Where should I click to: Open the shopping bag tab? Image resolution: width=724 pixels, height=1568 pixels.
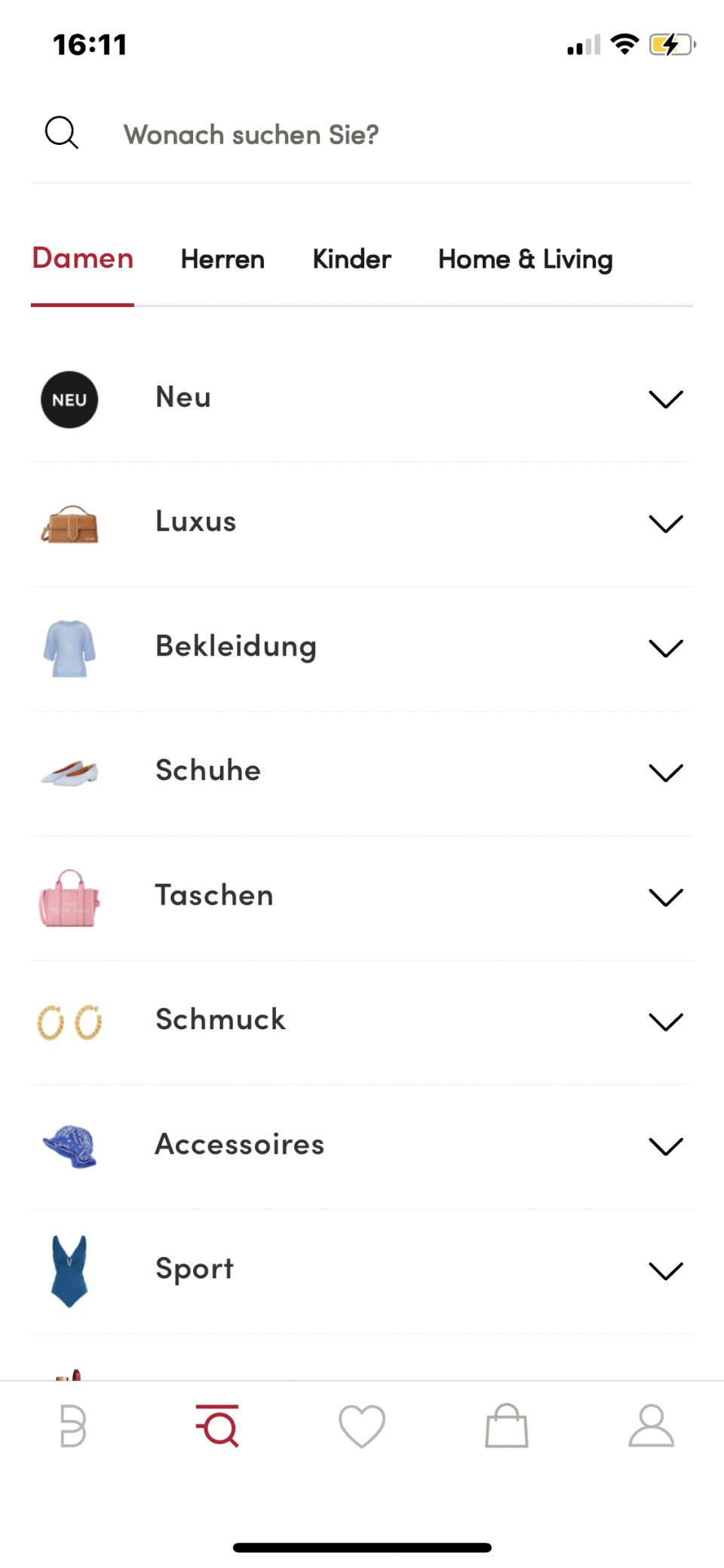click(x=507, y=1426)
